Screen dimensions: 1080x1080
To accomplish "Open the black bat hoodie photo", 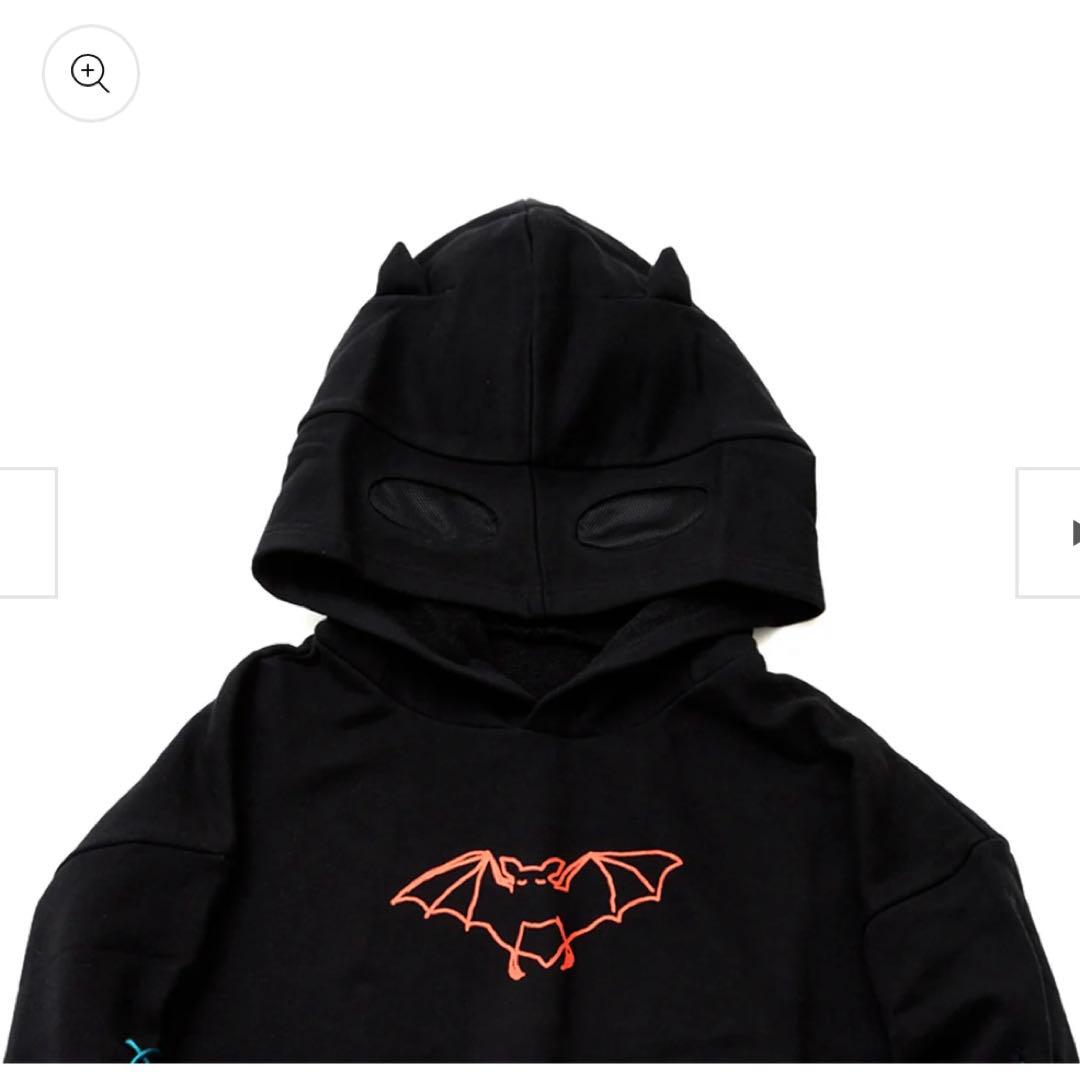I will (540, 640).
